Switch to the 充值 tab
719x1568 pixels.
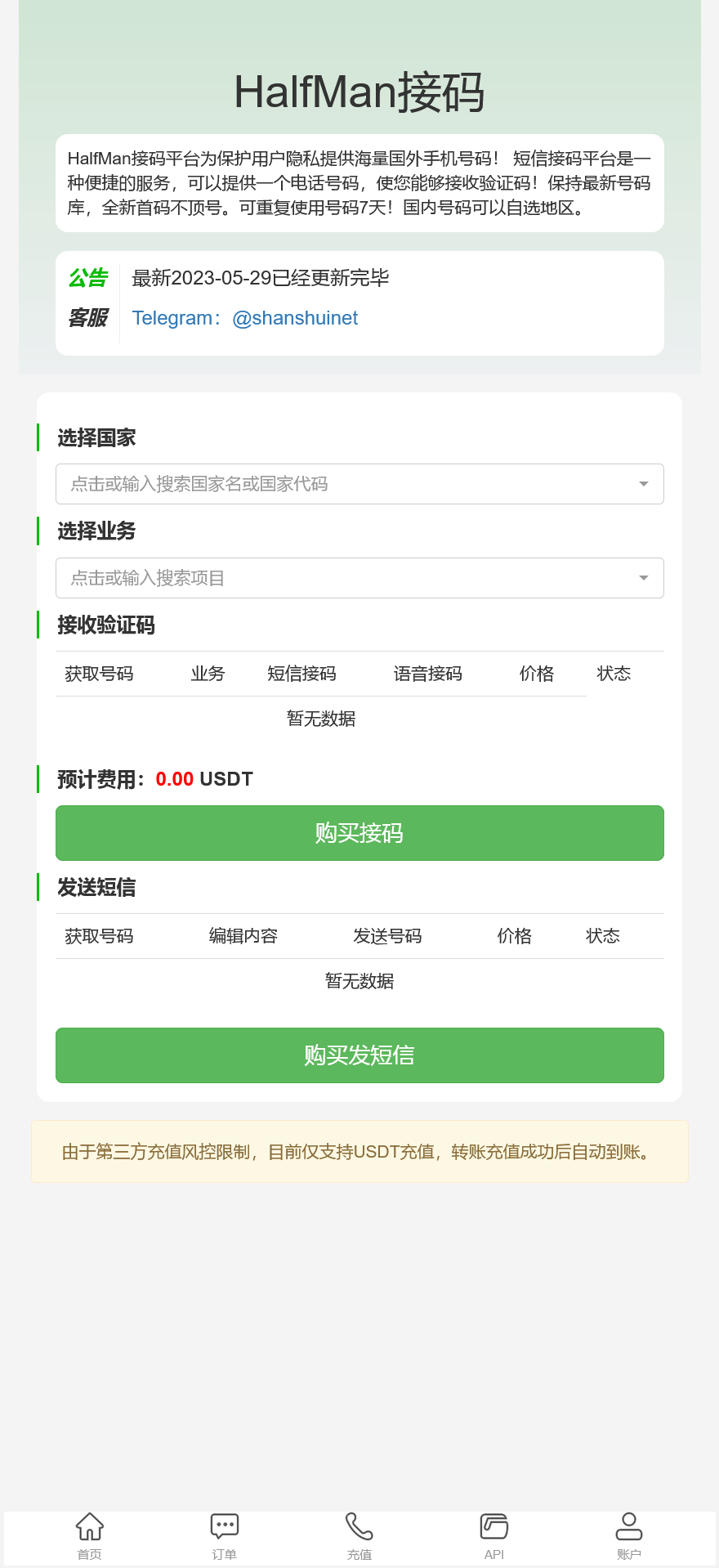click(x=359, y=1537)
